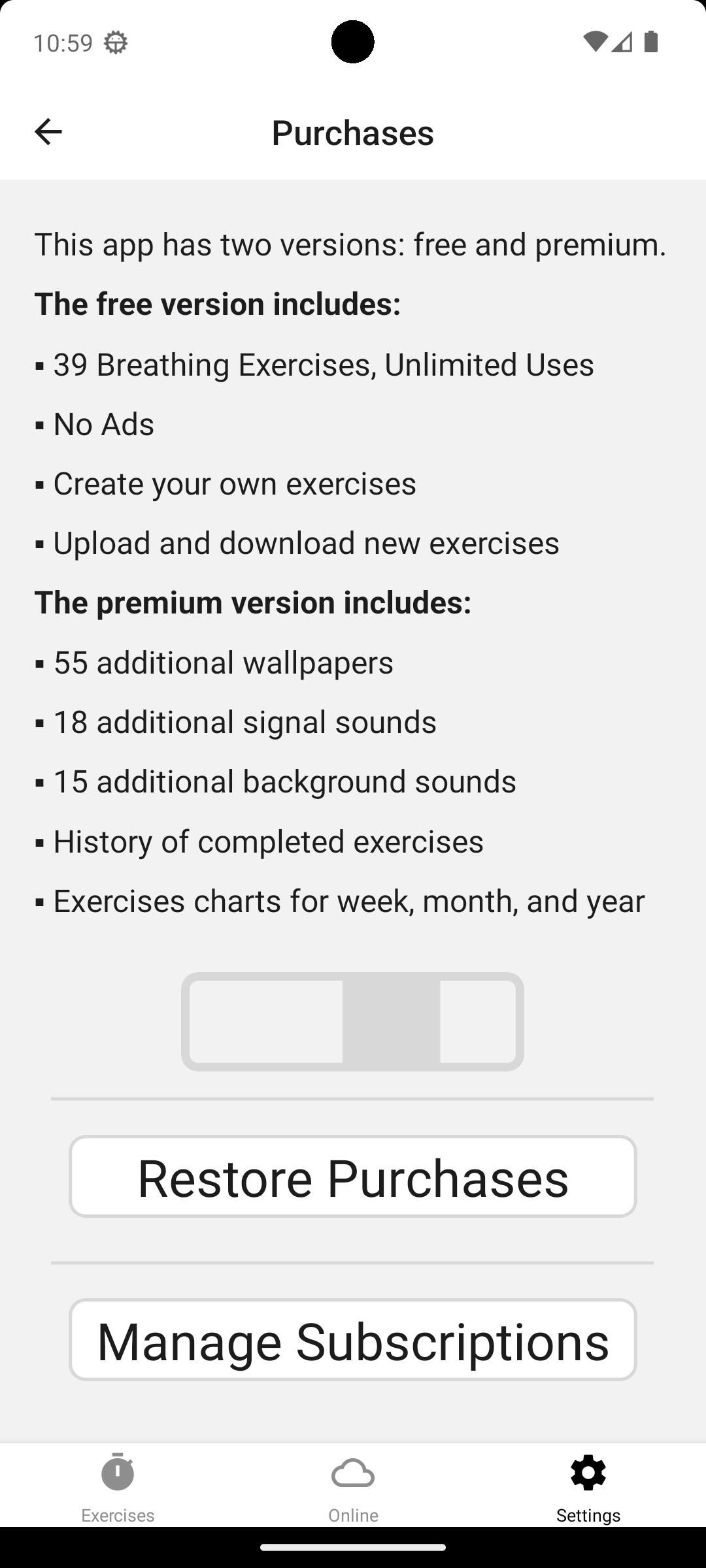Go back using the arrow icon

point(48,132)
